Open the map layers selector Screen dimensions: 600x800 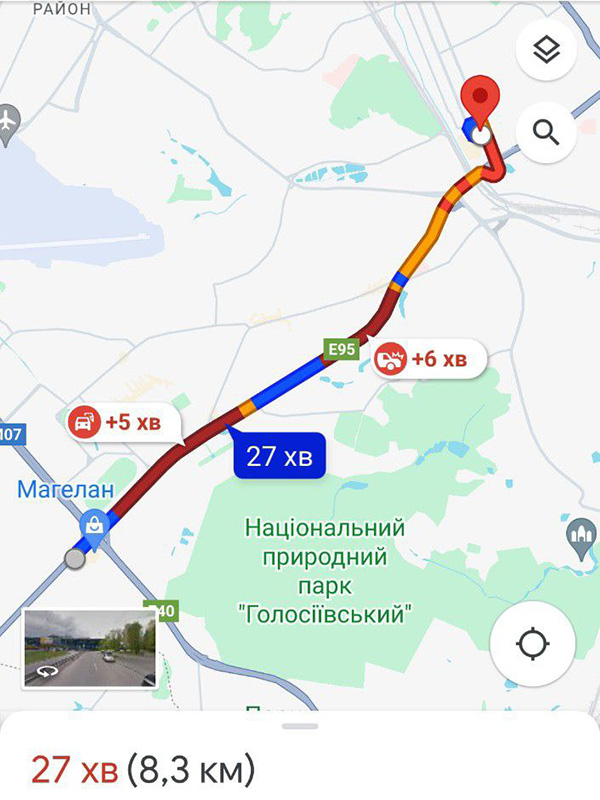547,49
